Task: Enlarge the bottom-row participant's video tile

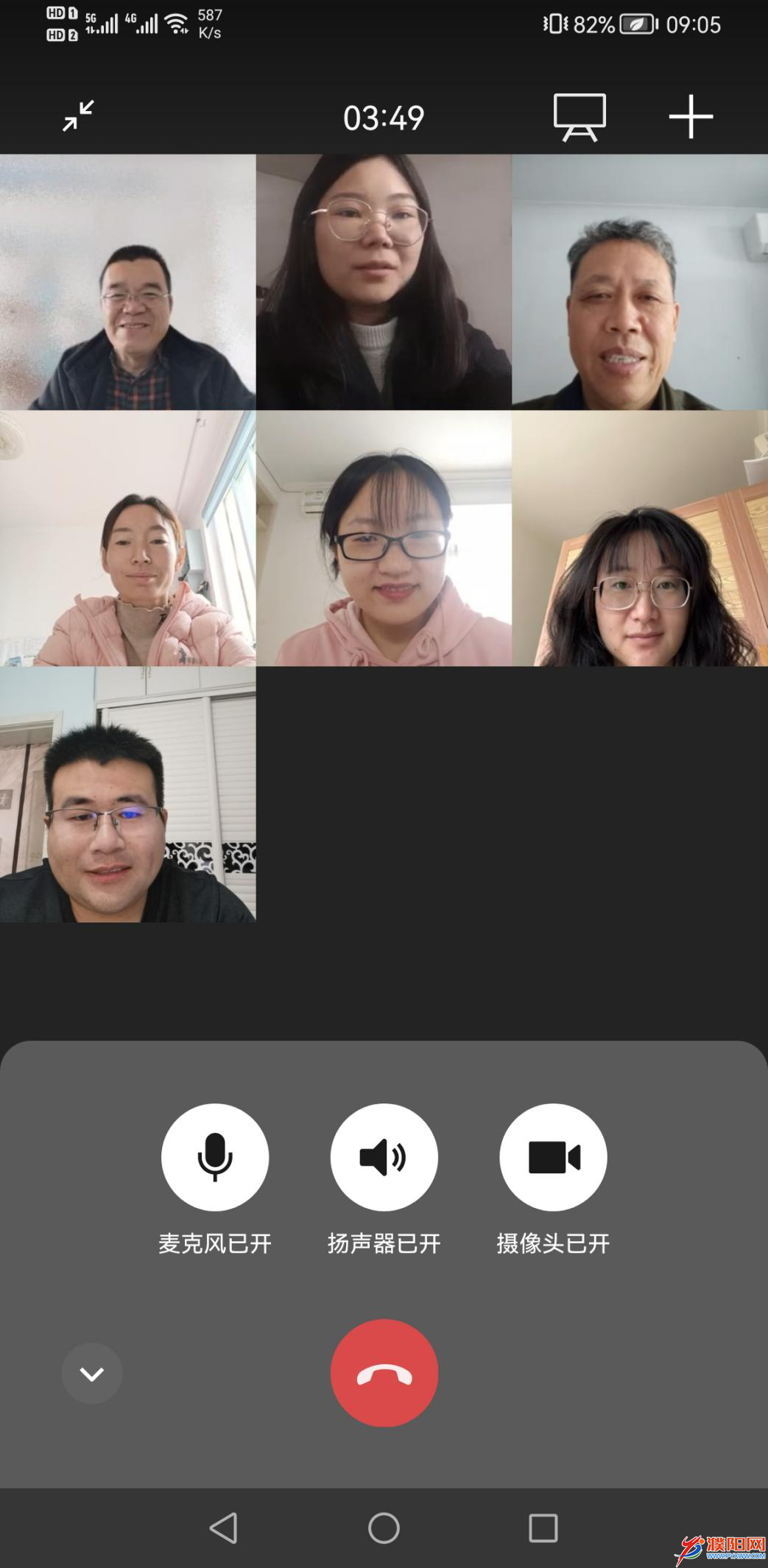Action: (x=127, y=794)
